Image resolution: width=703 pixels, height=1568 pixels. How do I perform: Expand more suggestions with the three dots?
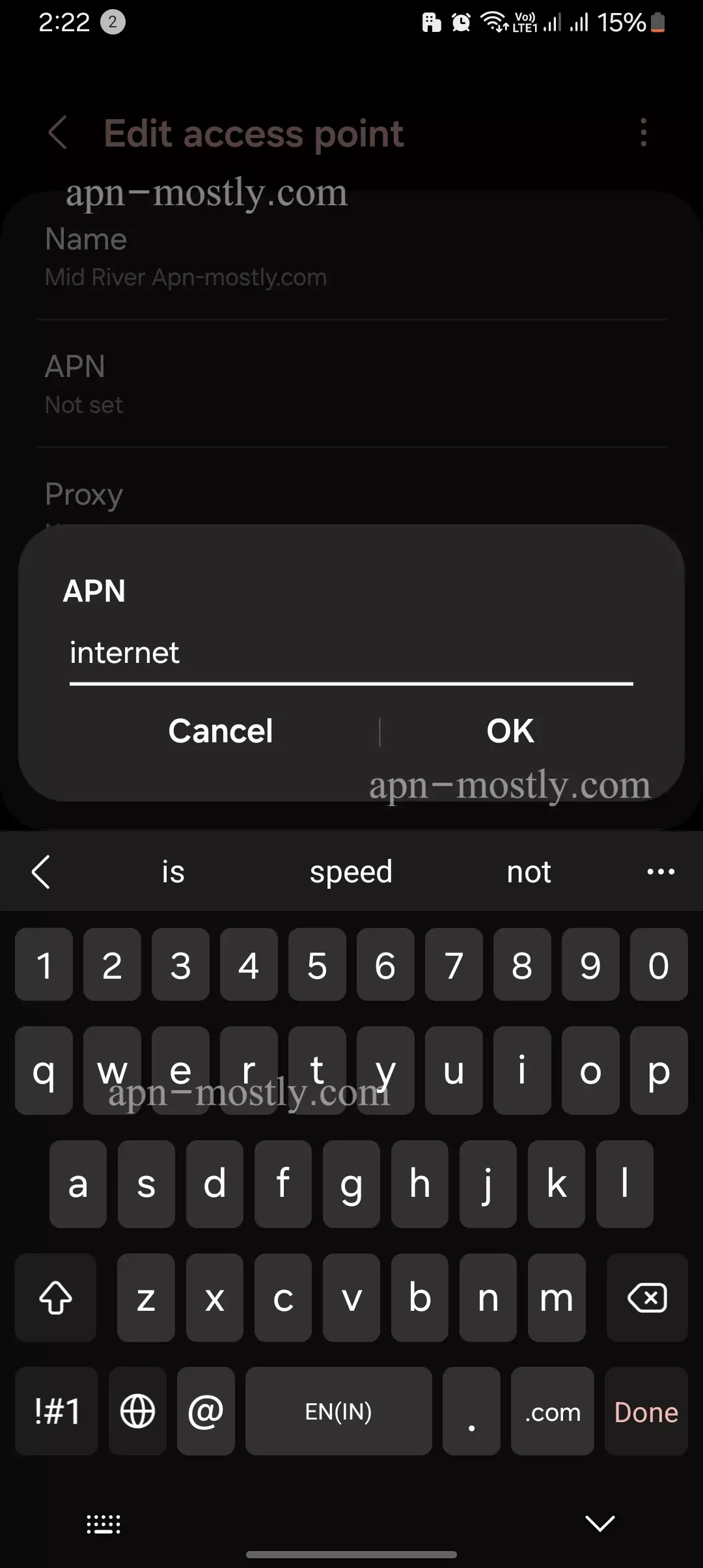tap(661, 871)
